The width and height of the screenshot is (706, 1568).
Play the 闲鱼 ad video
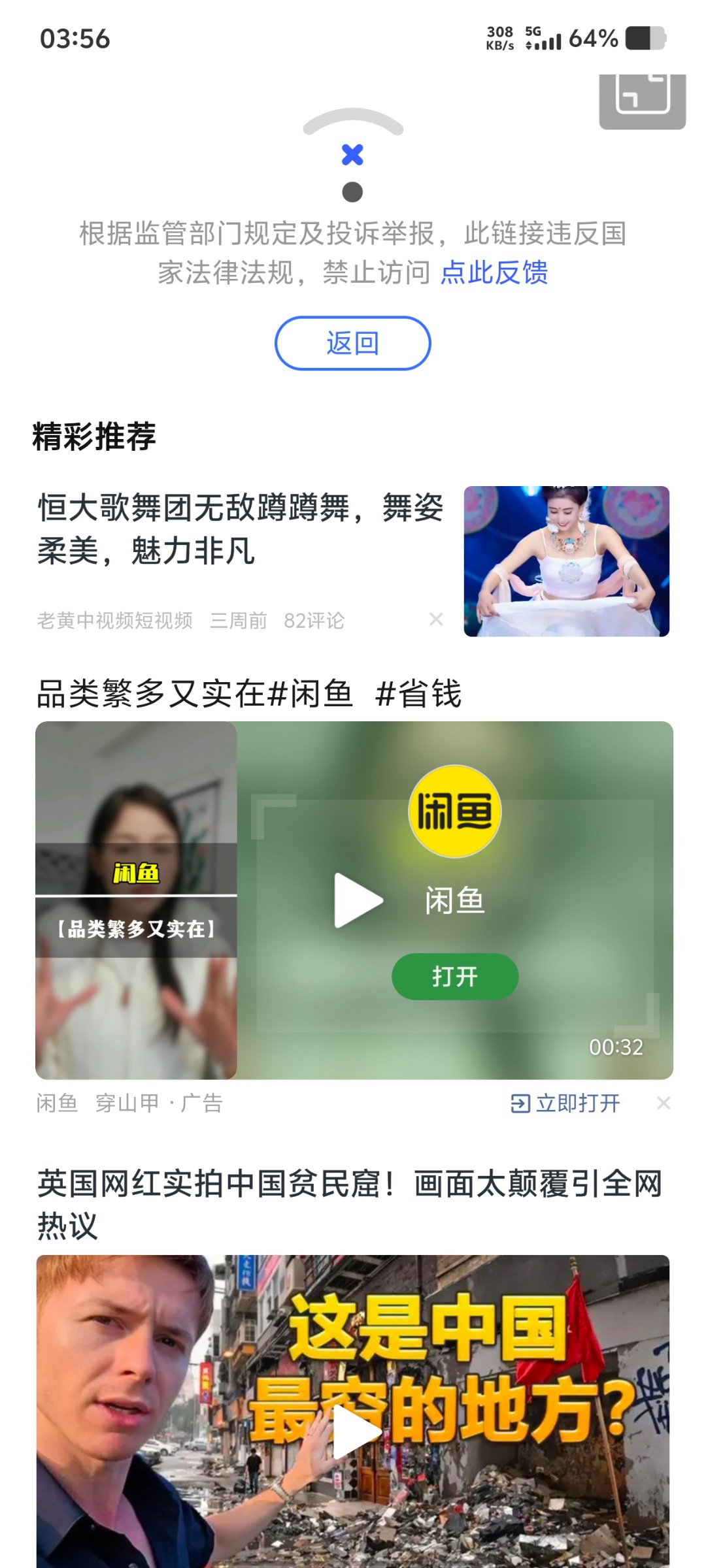(358, 900)
